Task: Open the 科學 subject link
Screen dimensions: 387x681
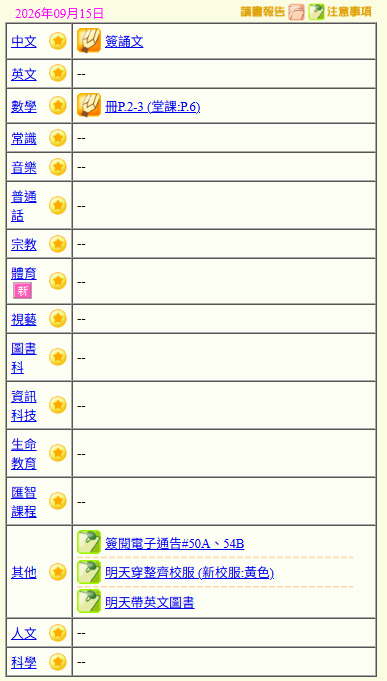Action: coord(24,662)
